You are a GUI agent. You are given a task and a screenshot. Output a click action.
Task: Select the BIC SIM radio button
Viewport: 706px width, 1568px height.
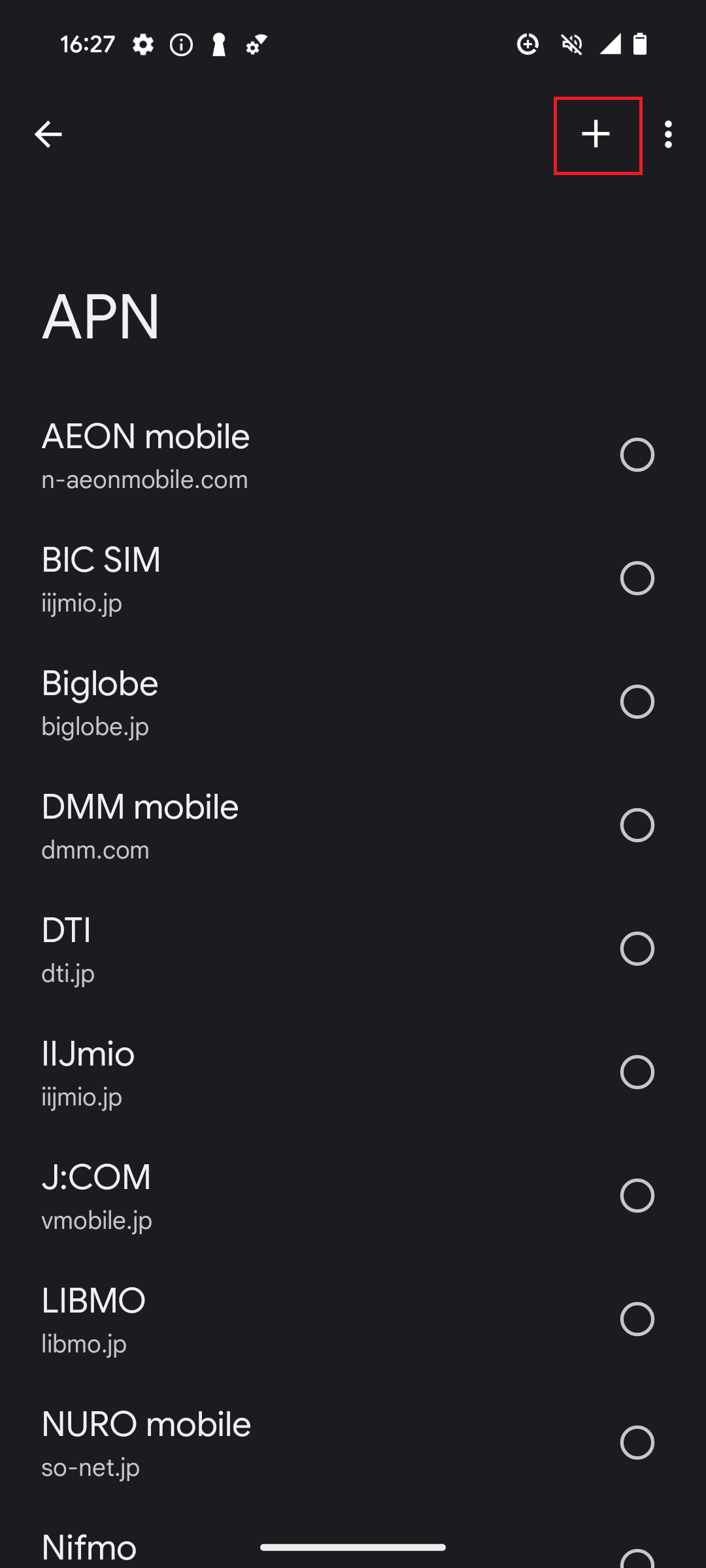[x=637, y=579]
